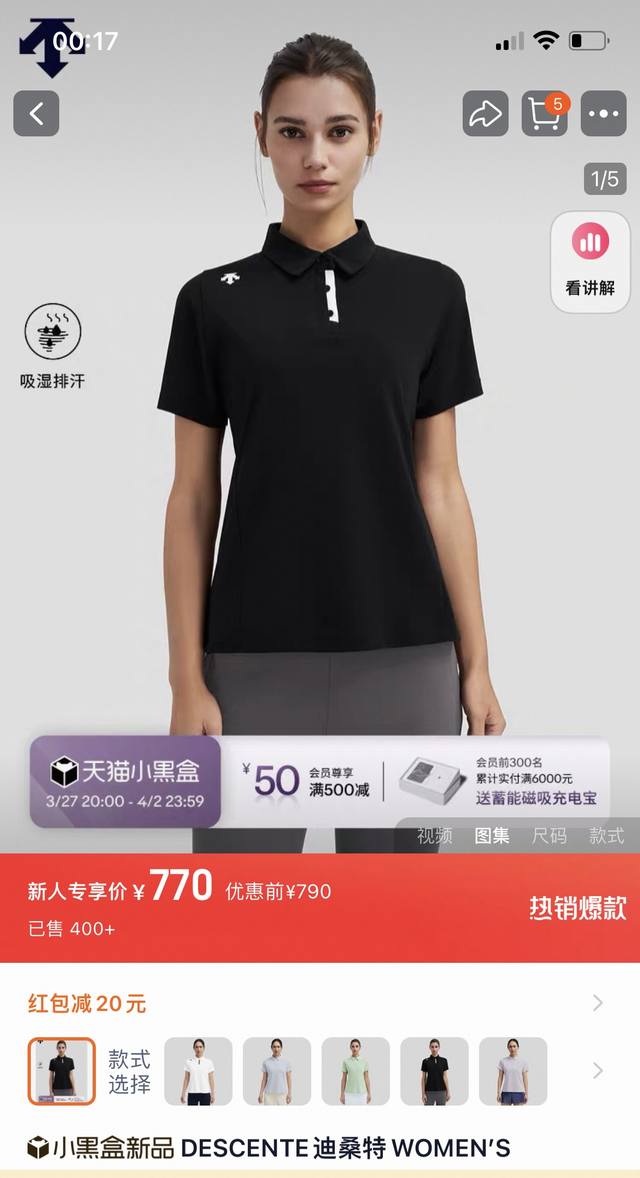Select the light green polo style thumbnail

point(356,1071)
